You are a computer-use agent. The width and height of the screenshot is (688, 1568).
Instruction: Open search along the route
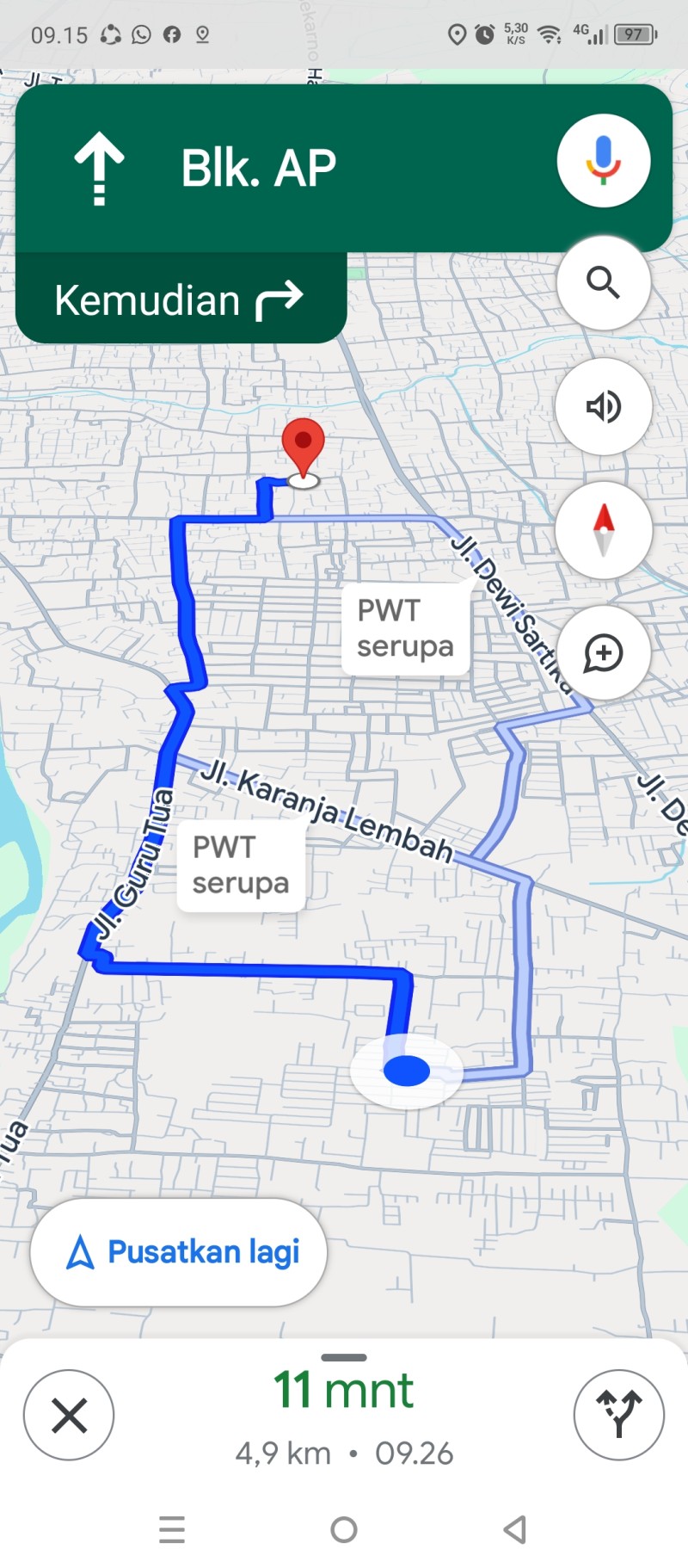tap(603, 282)
